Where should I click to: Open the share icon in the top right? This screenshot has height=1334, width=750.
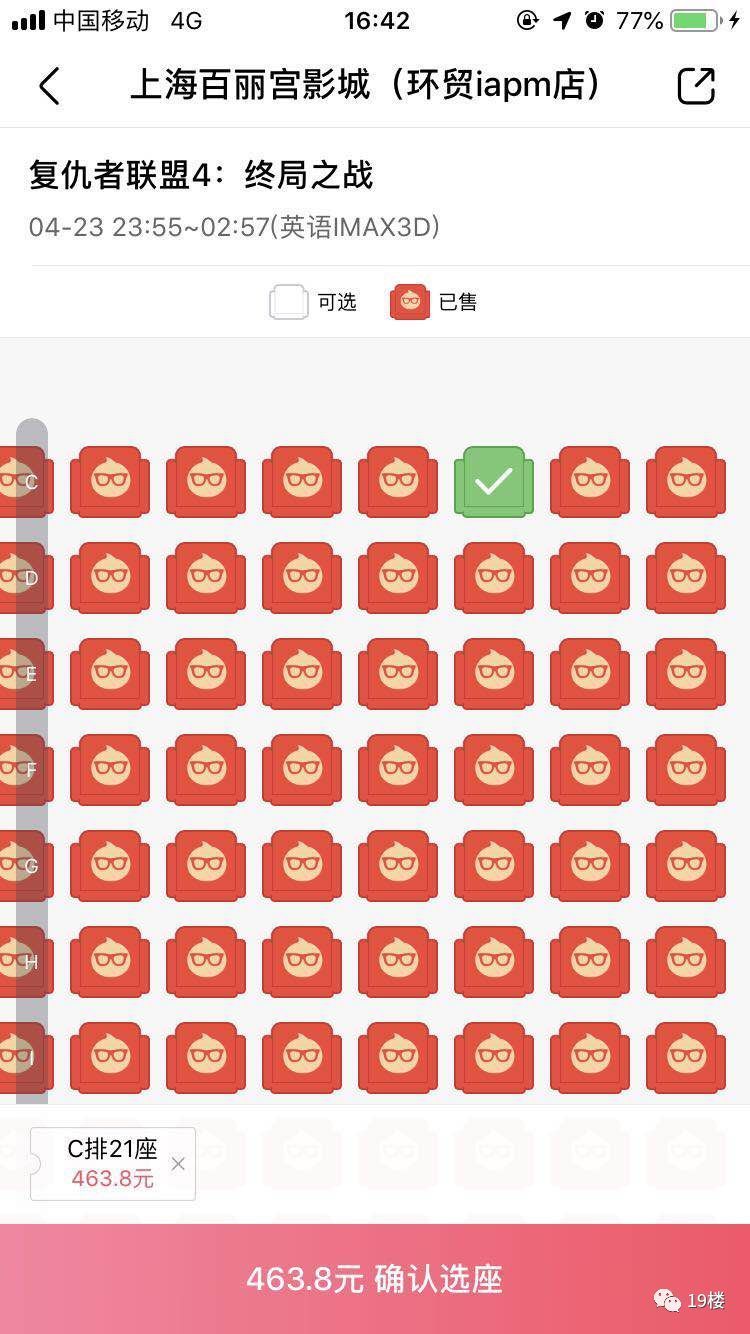pos(695,86)
